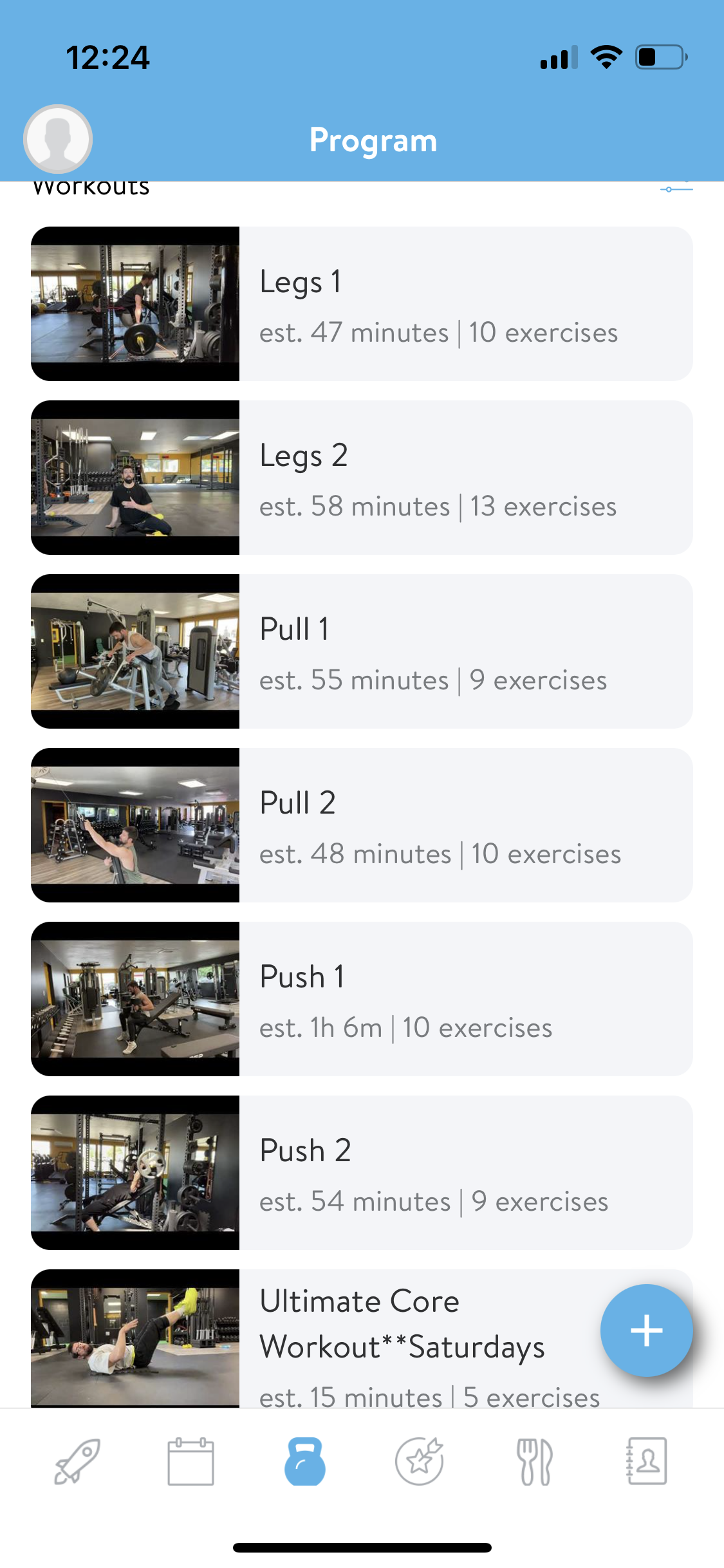This screenshot has width=724, height=1568.
Task: Open the workouts filter settings
Action: tap(676, 189)
